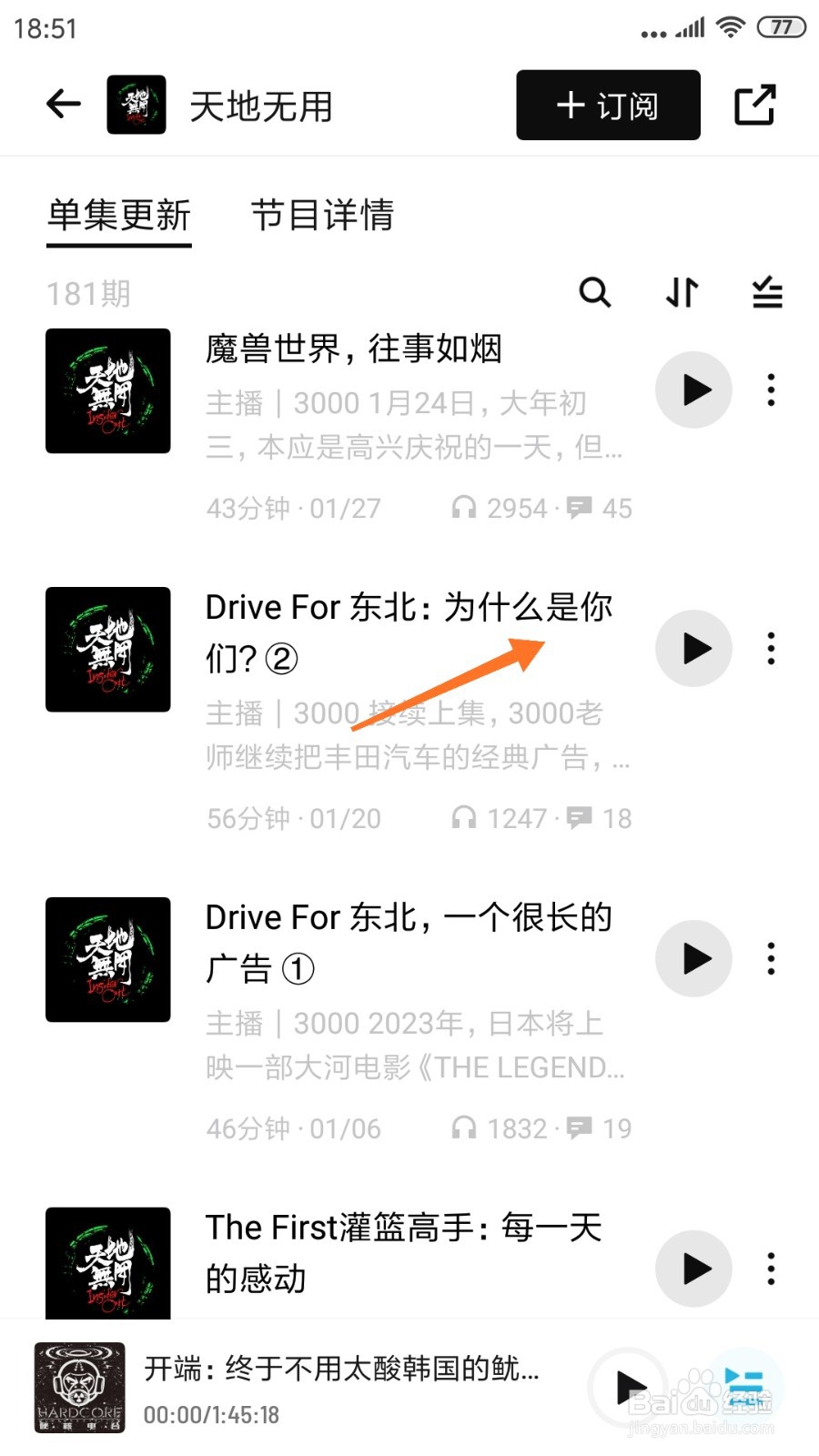Image resolution: width=819 pixels, height=1456 pixels.
Task: Search episodes with the magnifier icon
Action: (x=595, y=293)
